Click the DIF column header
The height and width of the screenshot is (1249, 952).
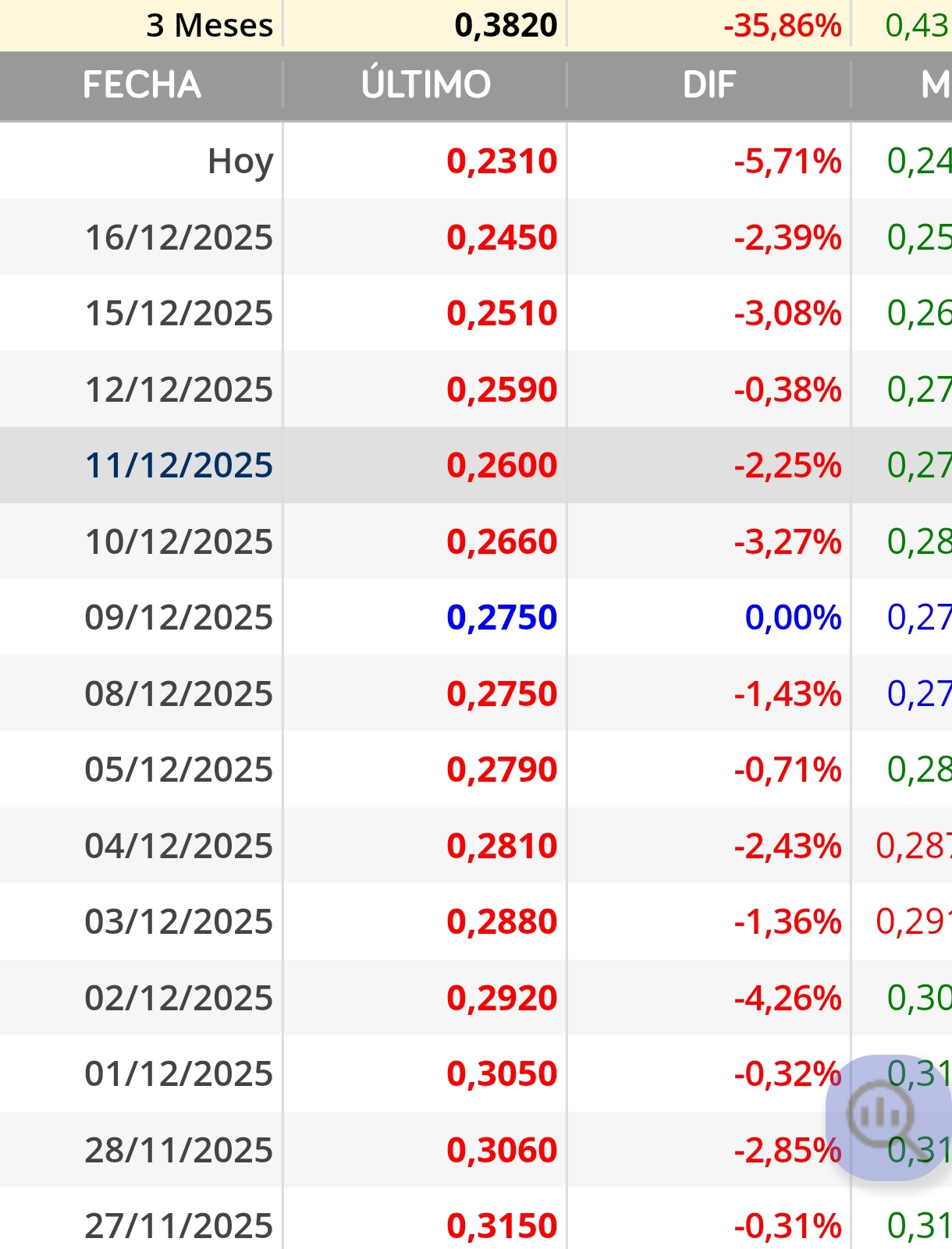pos(709,86)
